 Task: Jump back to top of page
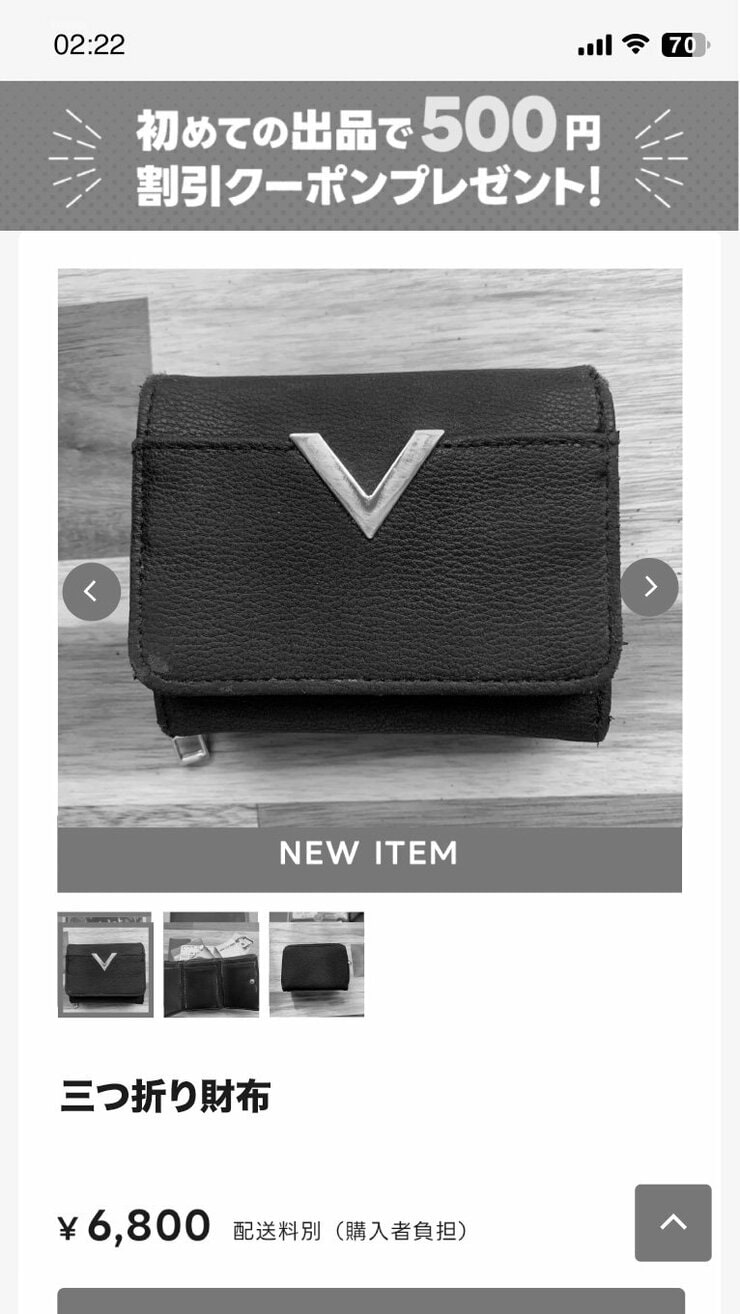click(x=673, y=1222)
